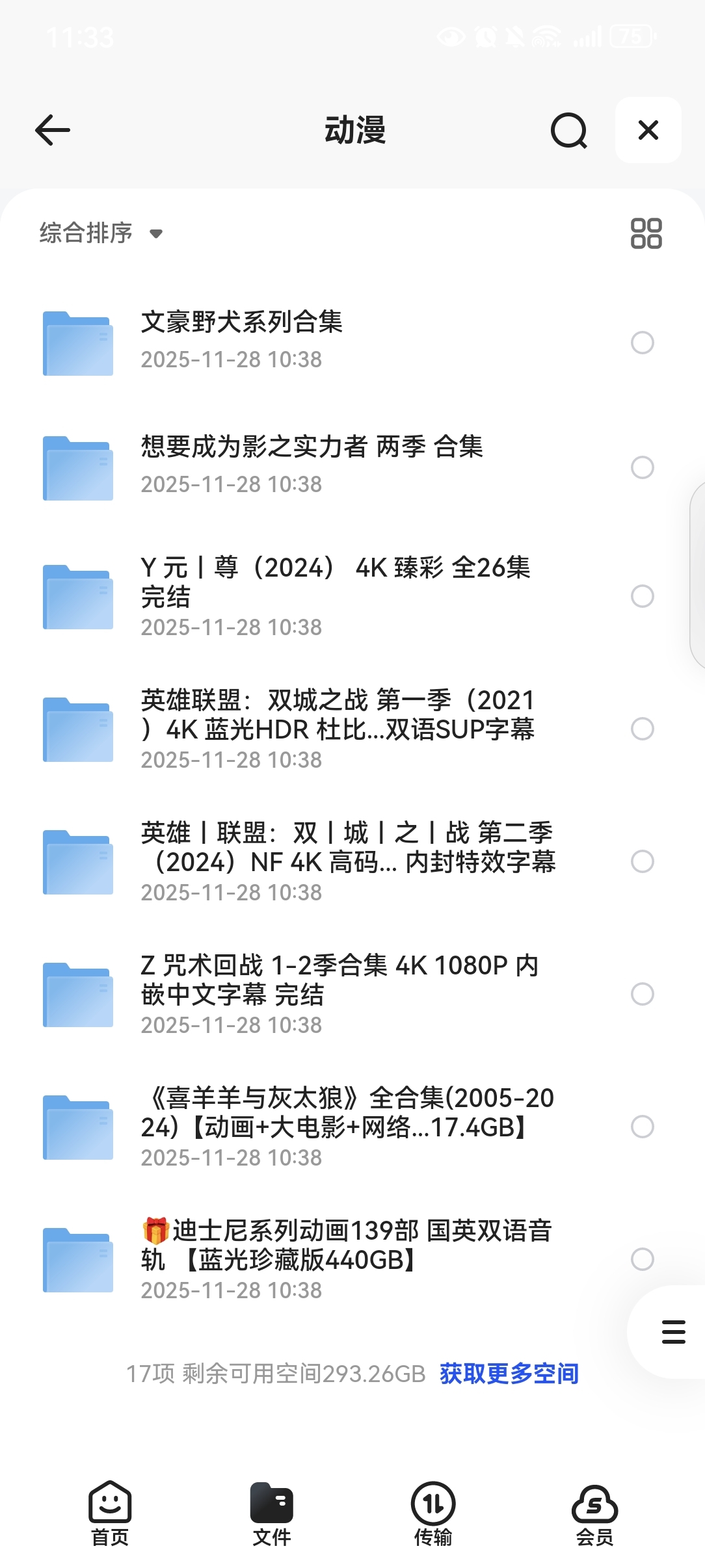Open the Y 元丨尊（2024）4K 臻彩 folder
The image size is (705, 1568).
(x=335, y=582)
